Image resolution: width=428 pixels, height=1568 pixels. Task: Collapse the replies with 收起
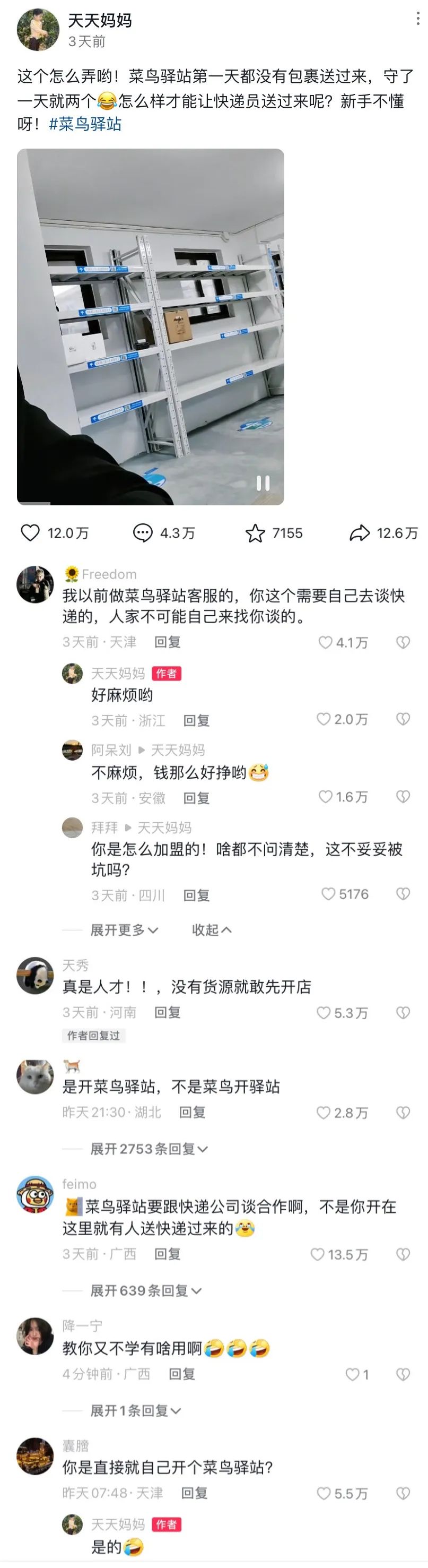pos(211,929)
